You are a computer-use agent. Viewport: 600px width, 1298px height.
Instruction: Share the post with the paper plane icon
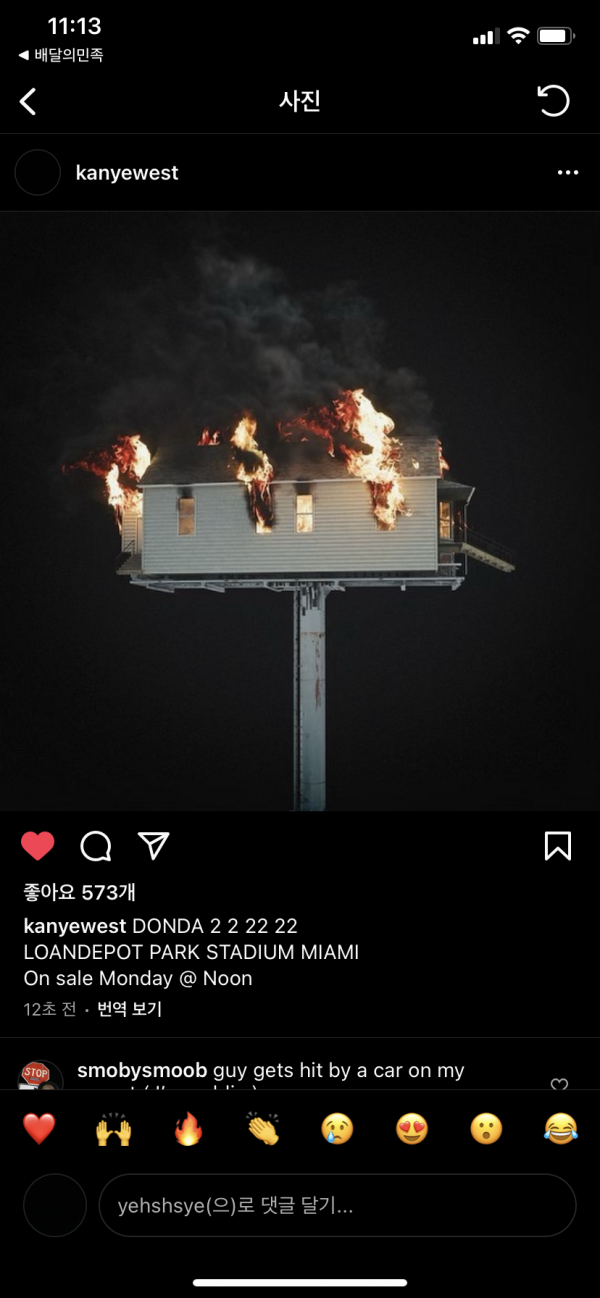(x=153, y=847)
